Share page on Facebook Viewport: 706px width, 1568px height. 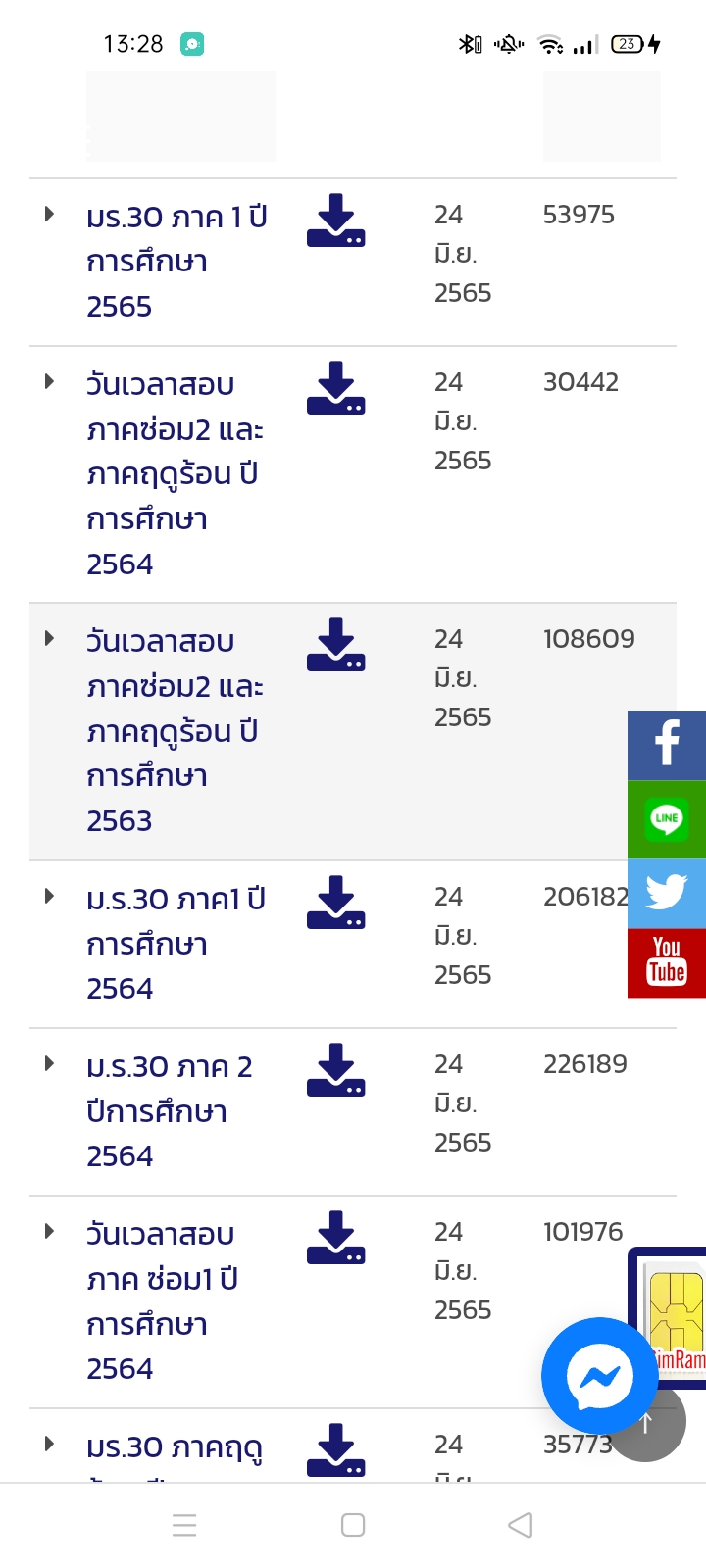click(x=667, y=746)
